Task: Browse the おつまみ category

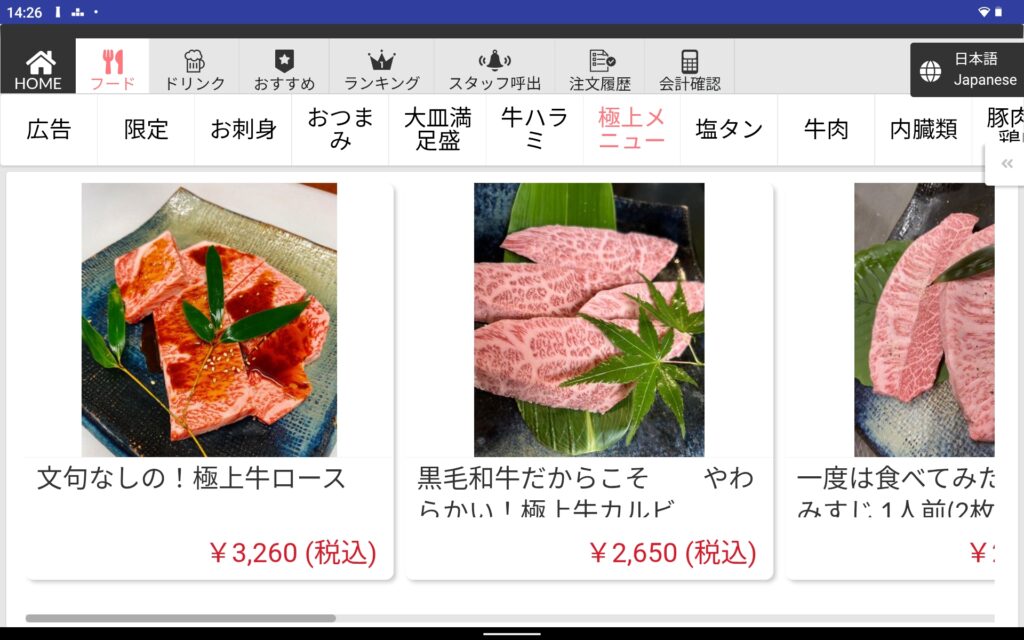Action: (x=340, y=129)
